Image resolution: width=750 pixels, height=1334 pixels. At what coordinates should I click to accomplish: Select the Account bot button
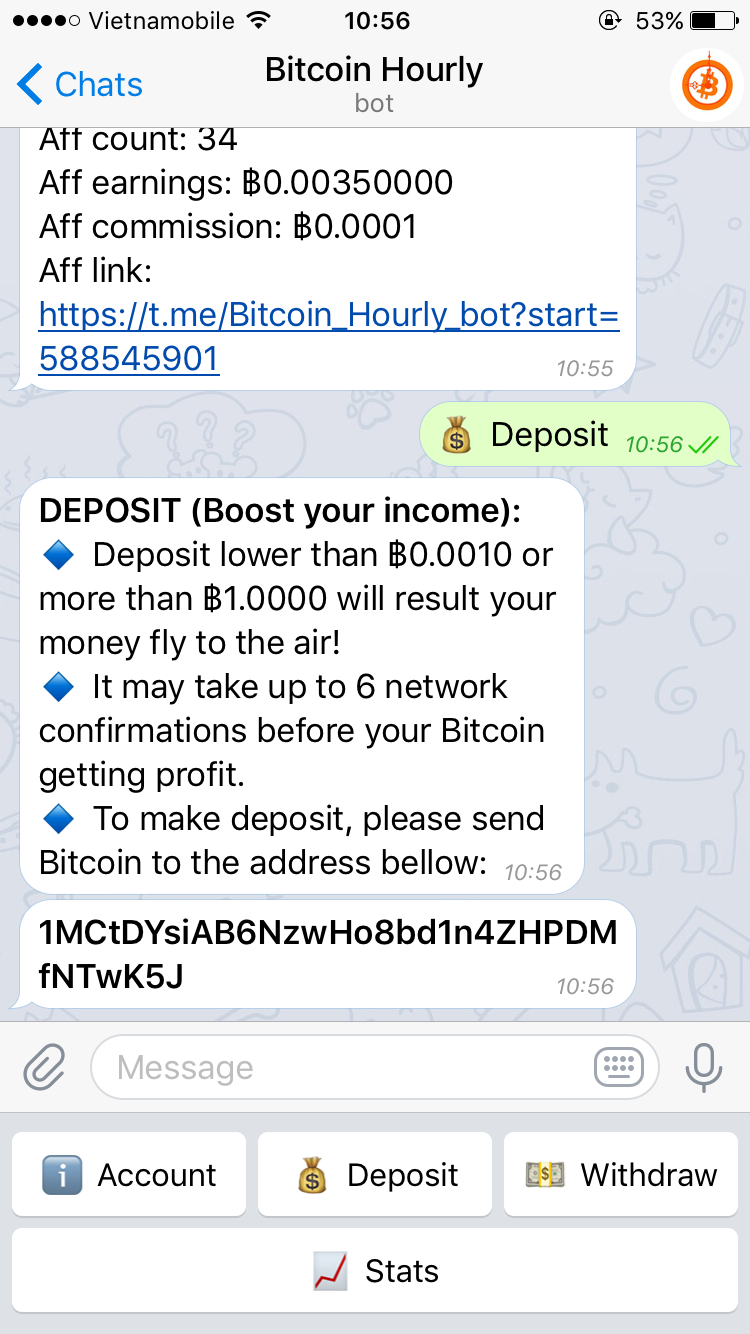click(129, 1174)
